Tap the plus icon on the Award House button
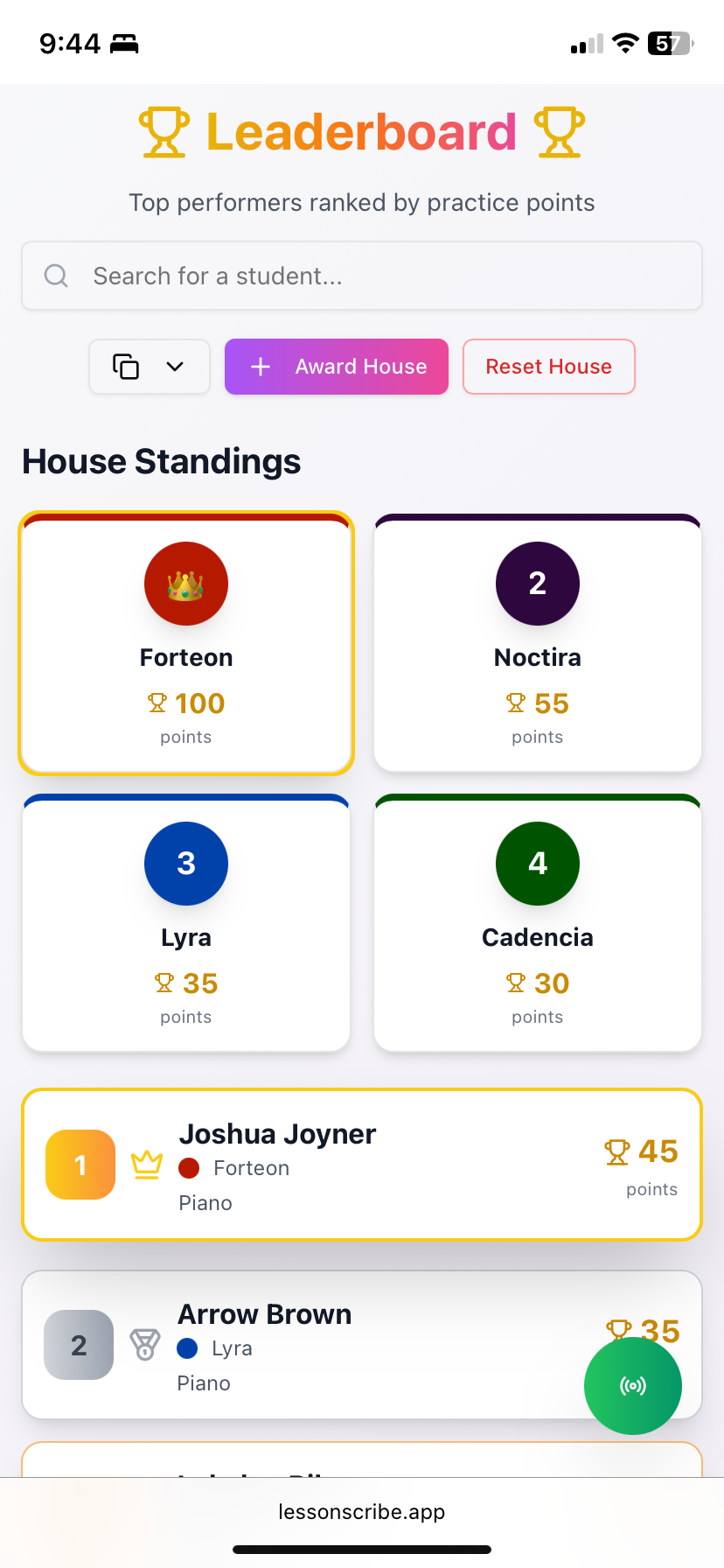This screenshot has height=1568, width=724. [260, 367]
